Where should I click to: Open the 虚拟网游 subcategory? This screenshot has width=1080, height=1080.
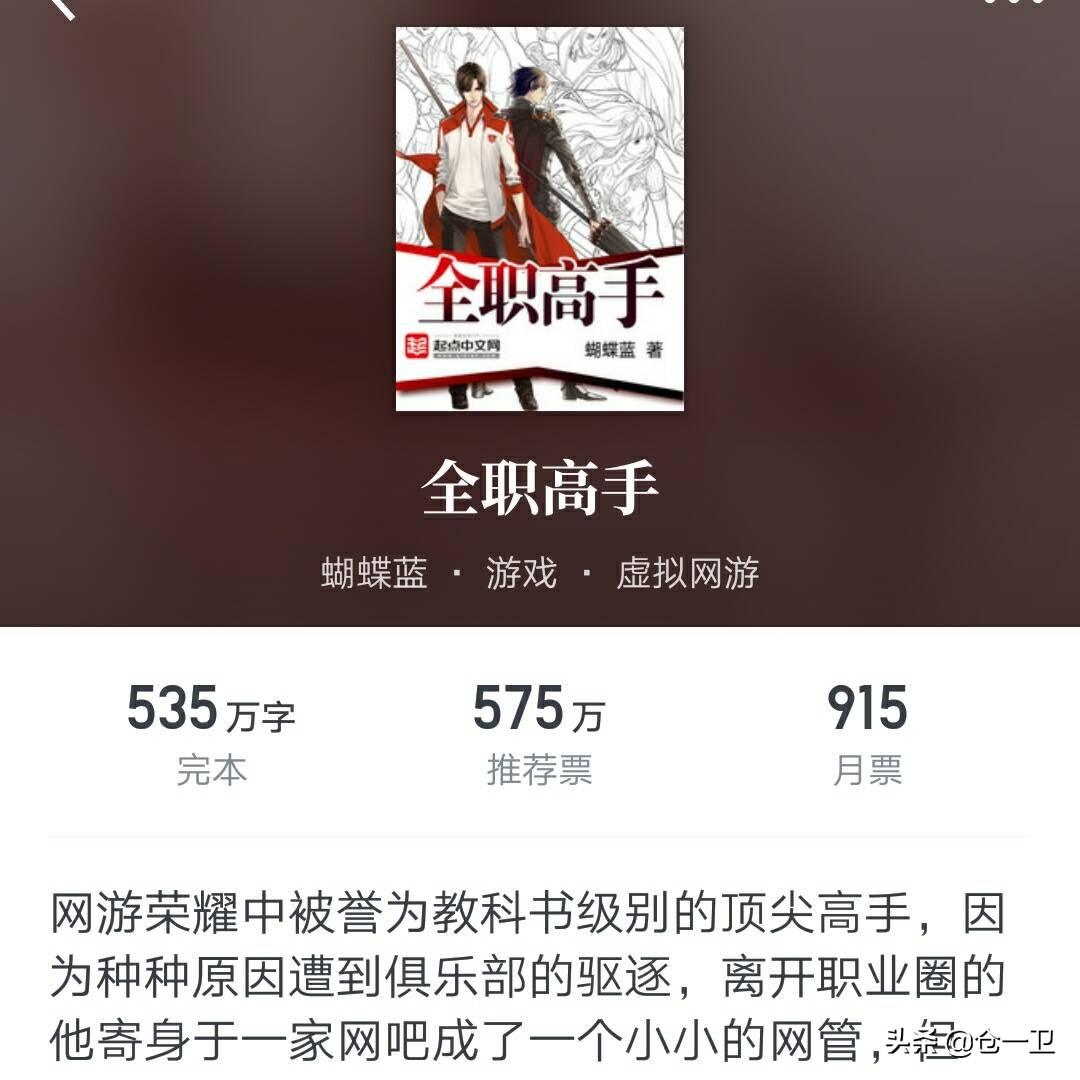point(688,573)
